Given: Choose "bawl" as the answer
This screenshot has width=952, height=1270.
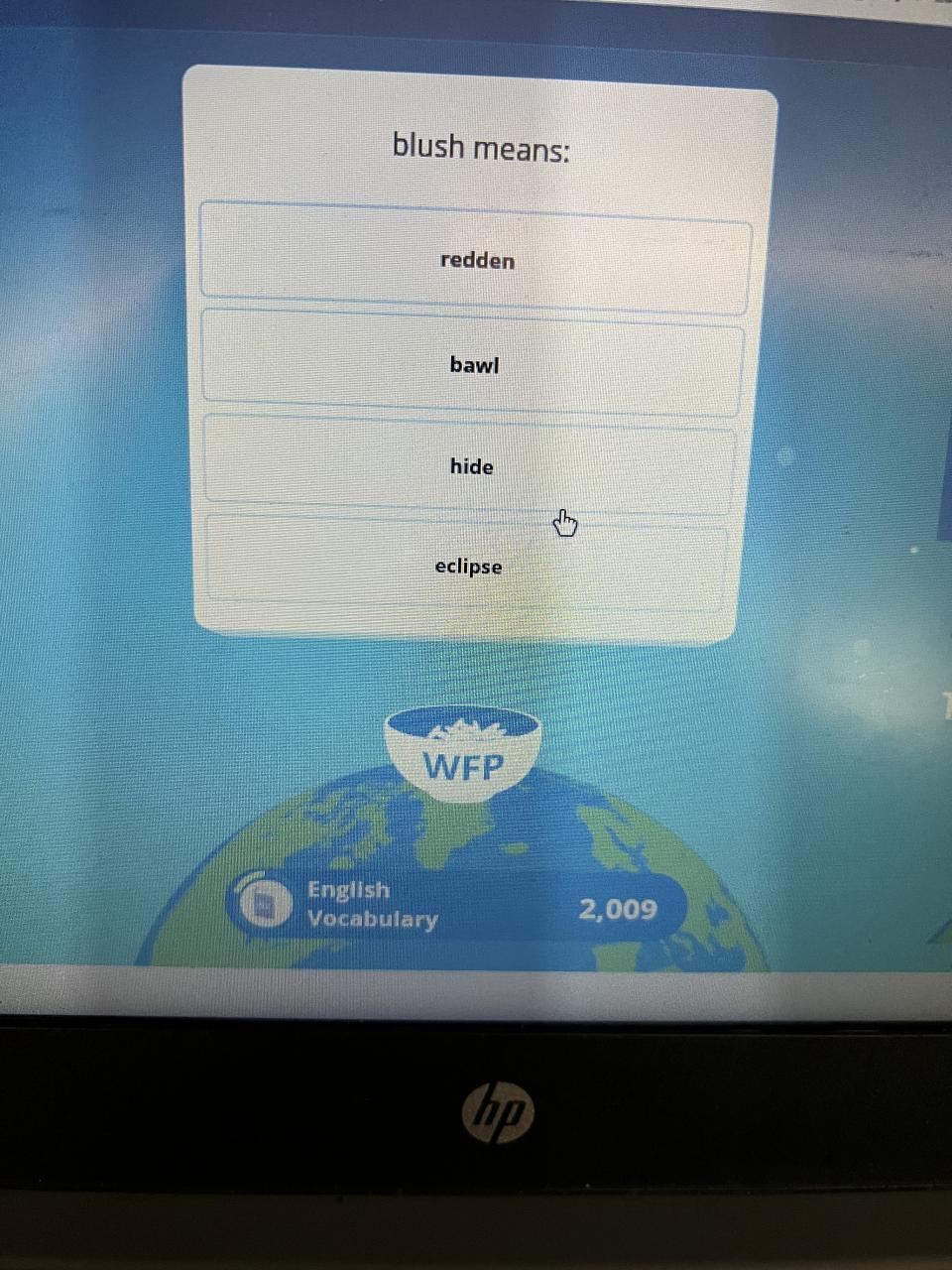Looking at the screenshot, I should pos(474,364).
